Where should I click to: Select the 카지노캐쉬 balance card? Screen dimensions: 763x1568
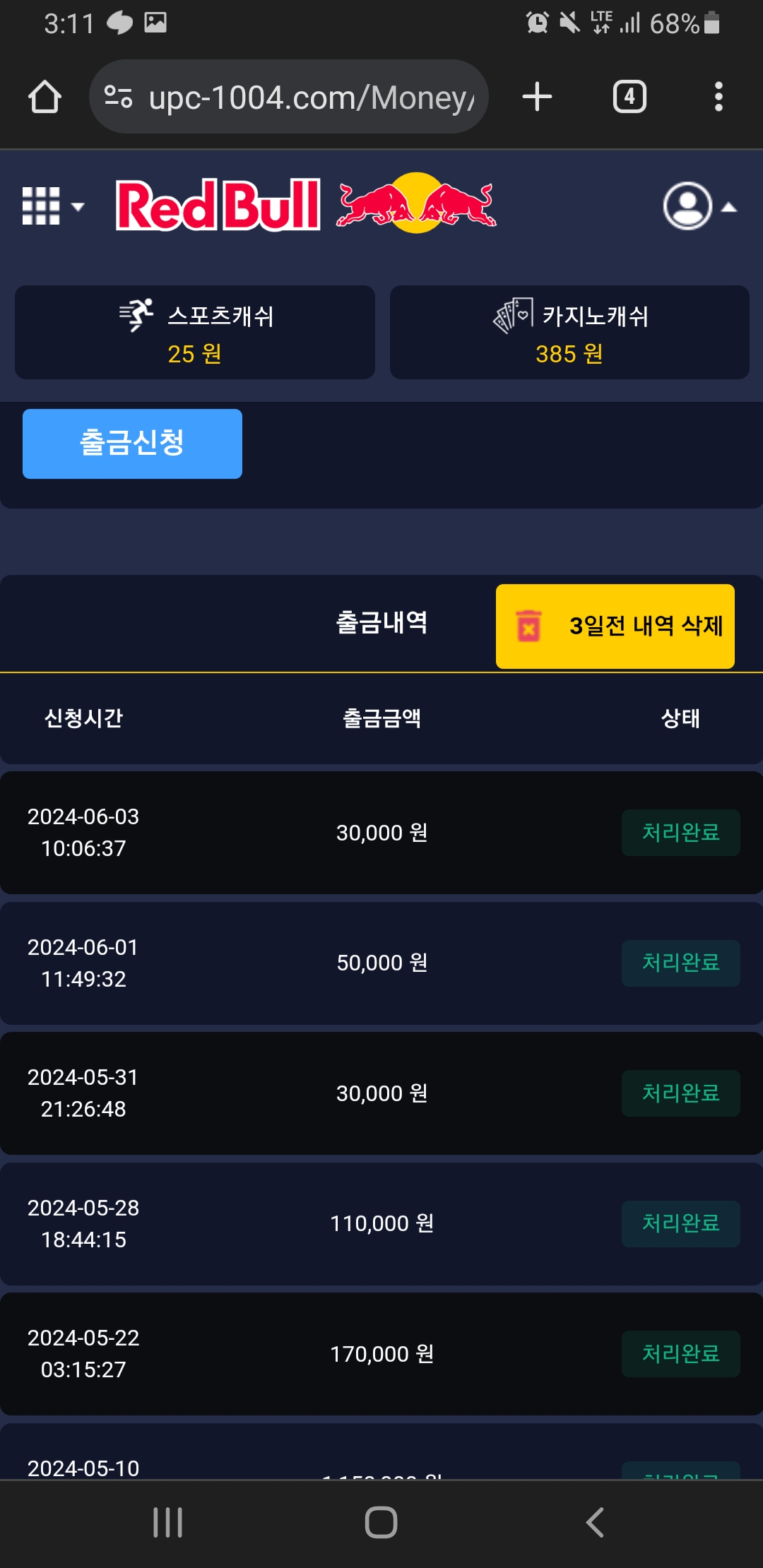tap(569, 333)
